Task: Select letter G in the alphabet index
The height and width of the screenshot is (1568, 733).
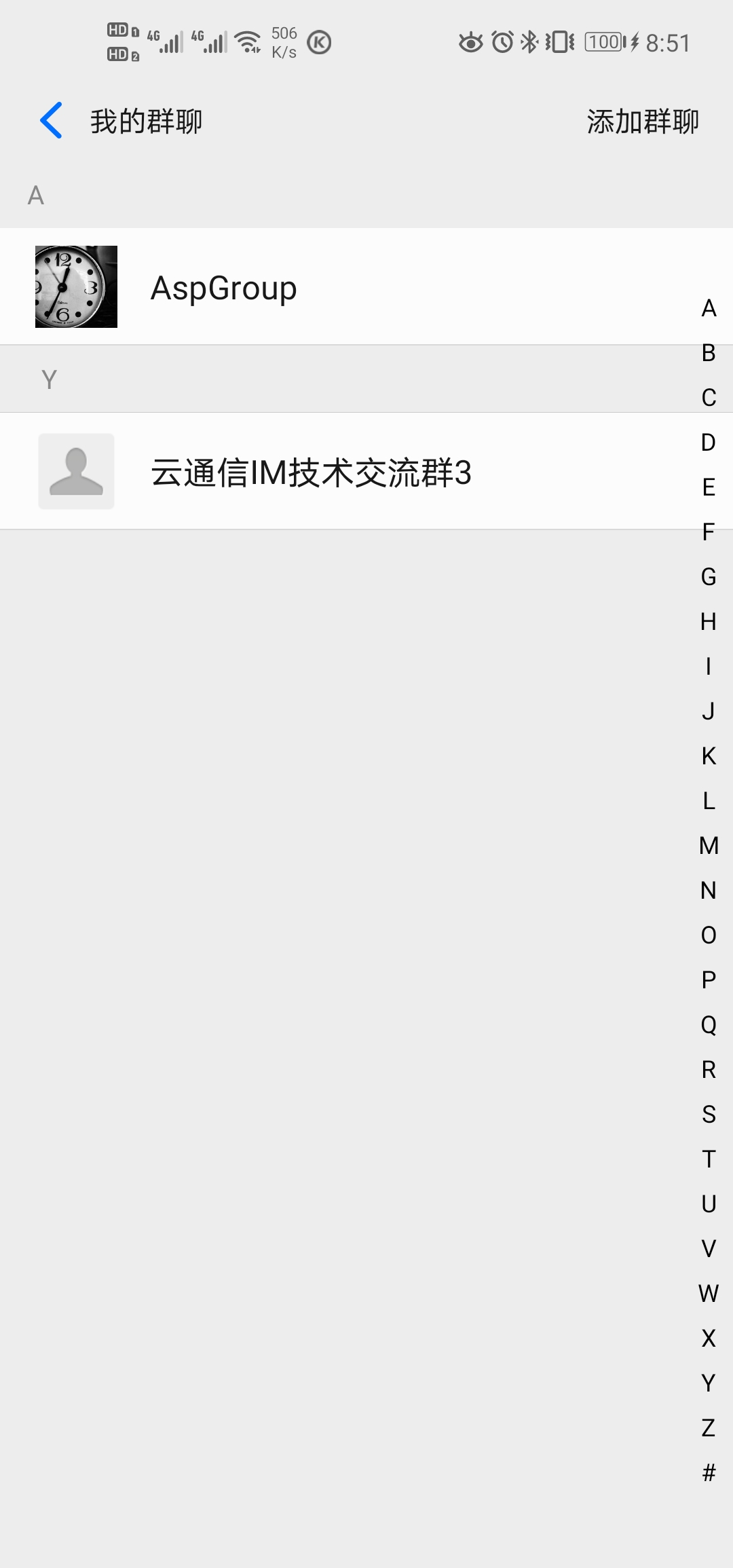Action: (709, 577)
